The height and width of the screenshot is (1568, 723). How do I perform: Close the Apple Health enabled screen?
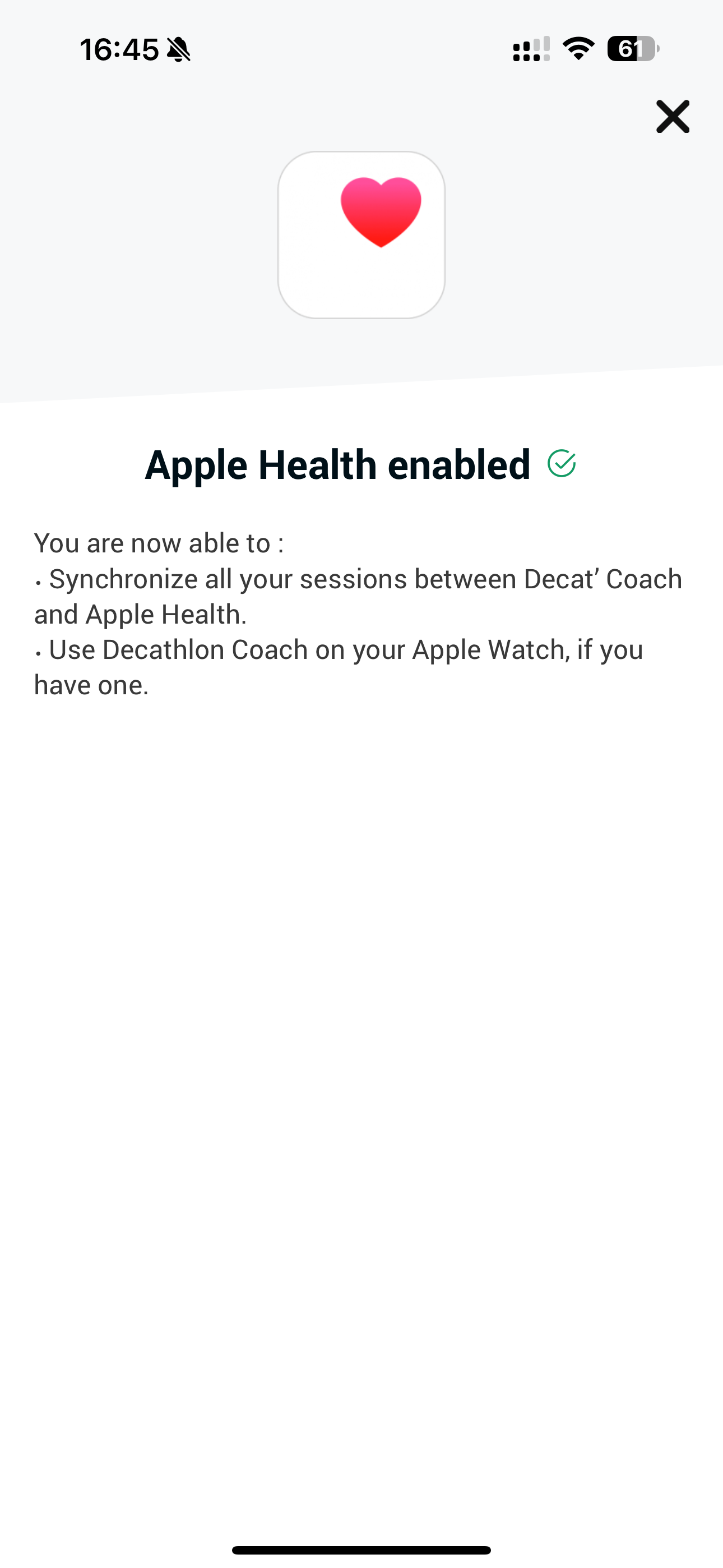673,116
